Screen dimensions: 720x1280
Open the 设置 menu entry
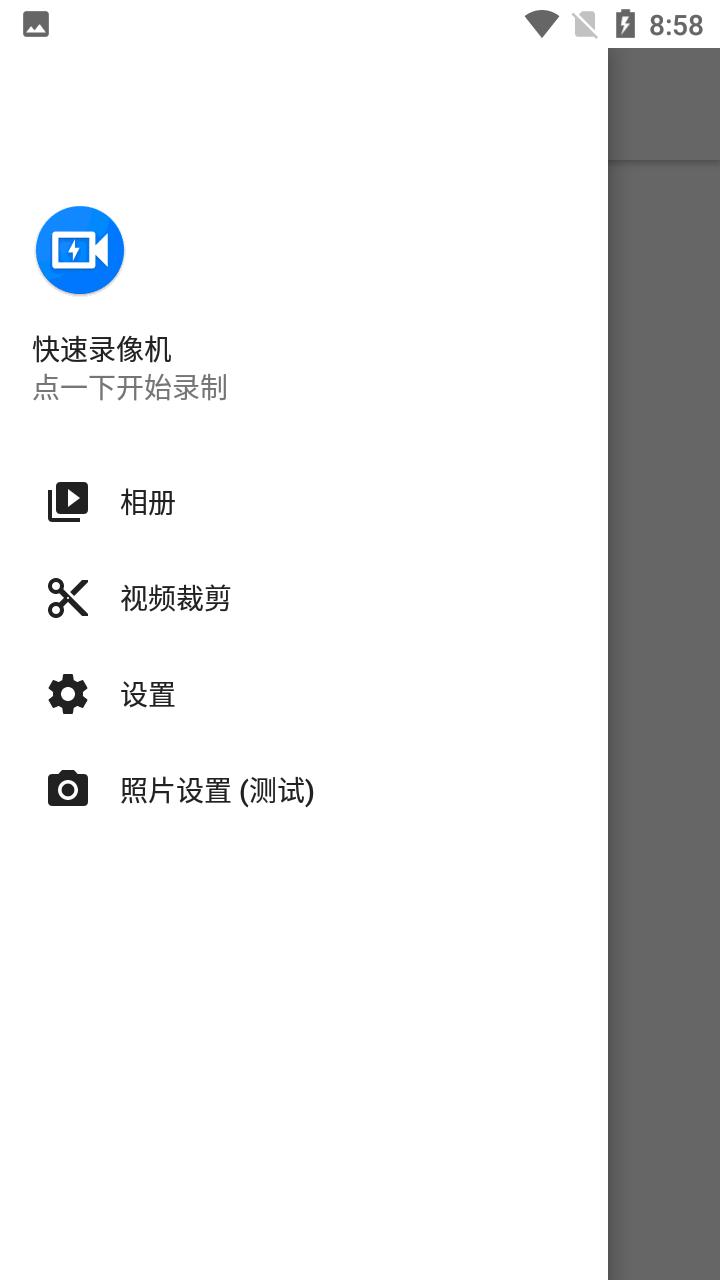(x=147, y=693)
